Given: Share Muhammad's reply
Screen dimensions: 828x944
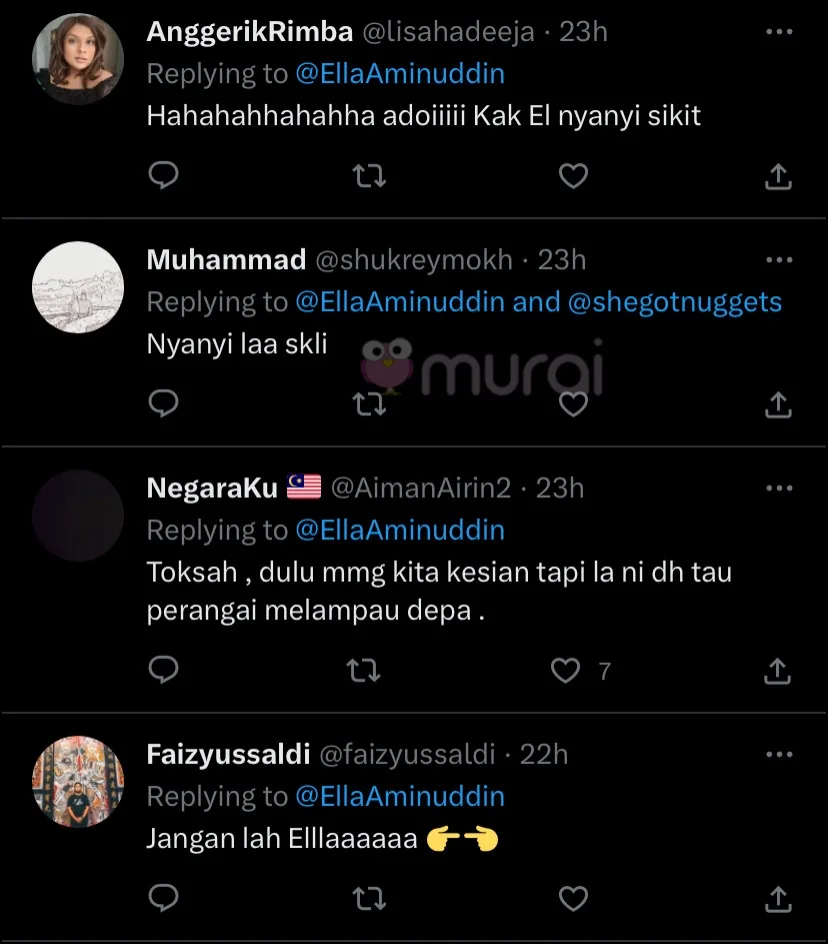Looking at the screenshot, I should 778,404.
